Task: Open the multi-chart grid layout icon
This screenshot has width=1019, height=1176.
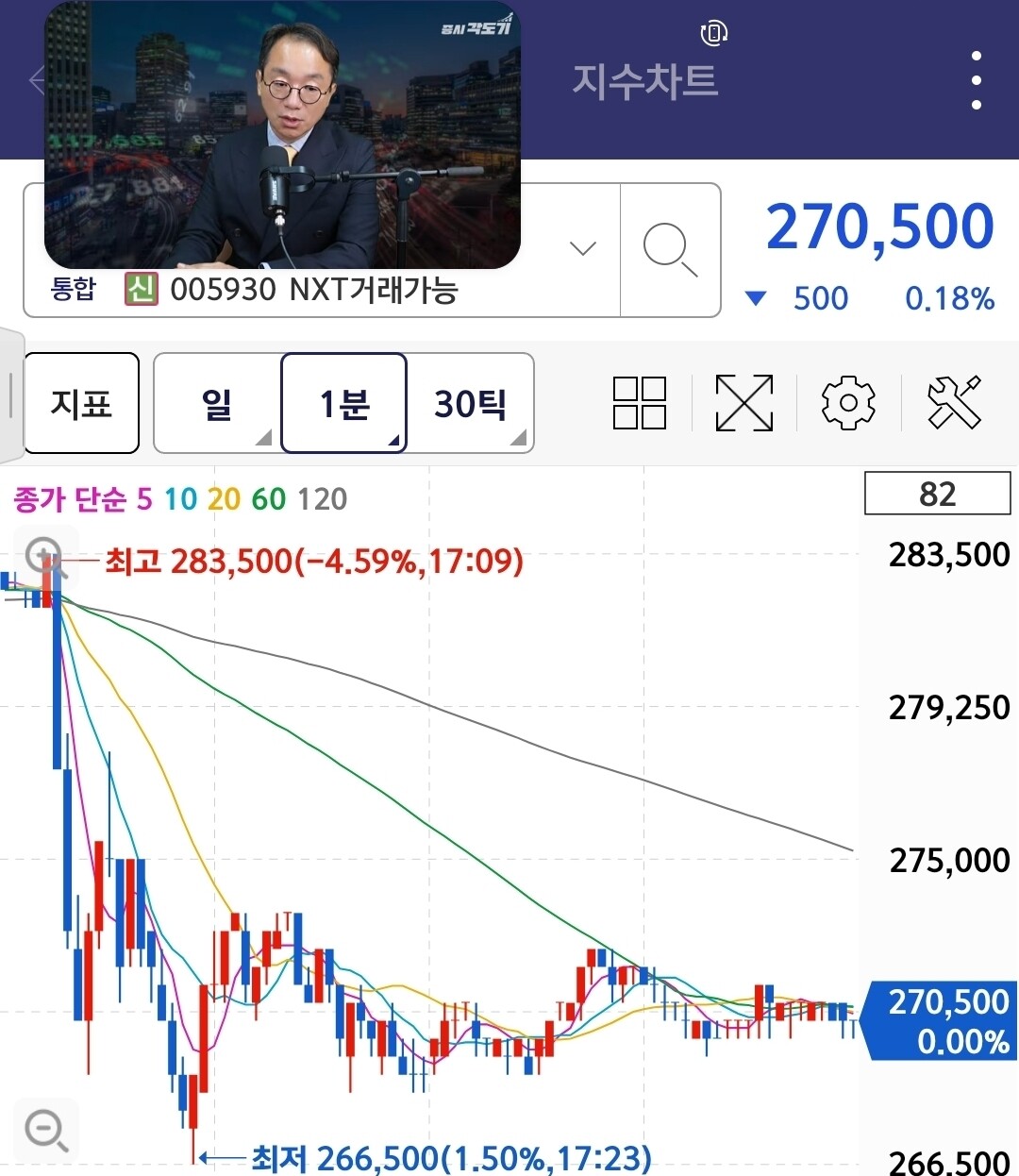Action: [x=640, y=403]
